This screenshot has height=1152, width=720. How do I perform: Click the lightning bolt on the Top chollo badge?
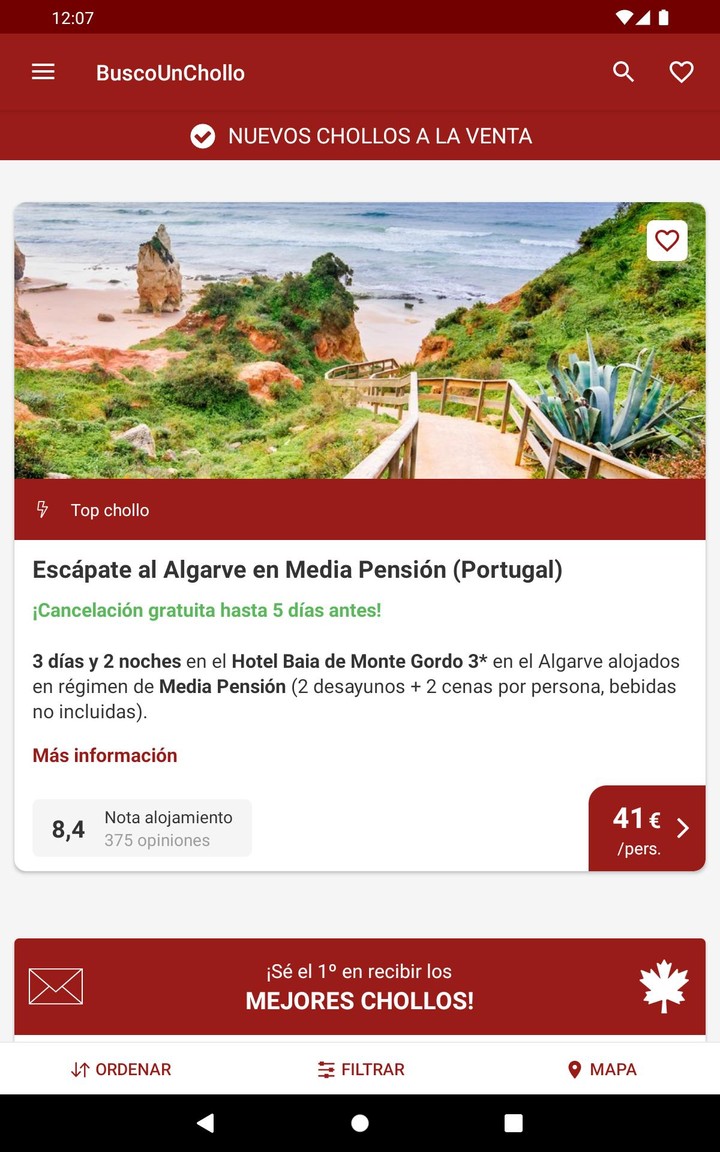(x=41, y=509)
